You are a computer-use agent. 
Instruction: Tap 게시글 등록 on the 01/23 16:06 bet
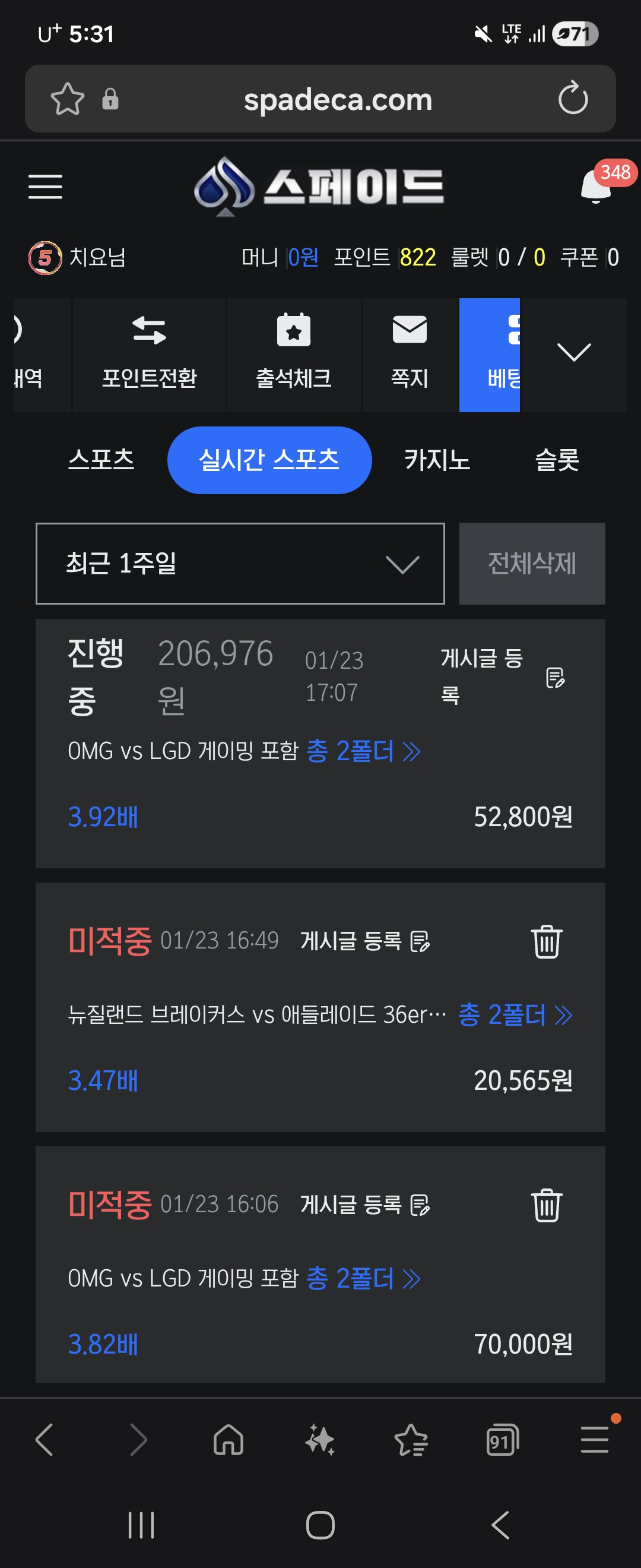365,1205
